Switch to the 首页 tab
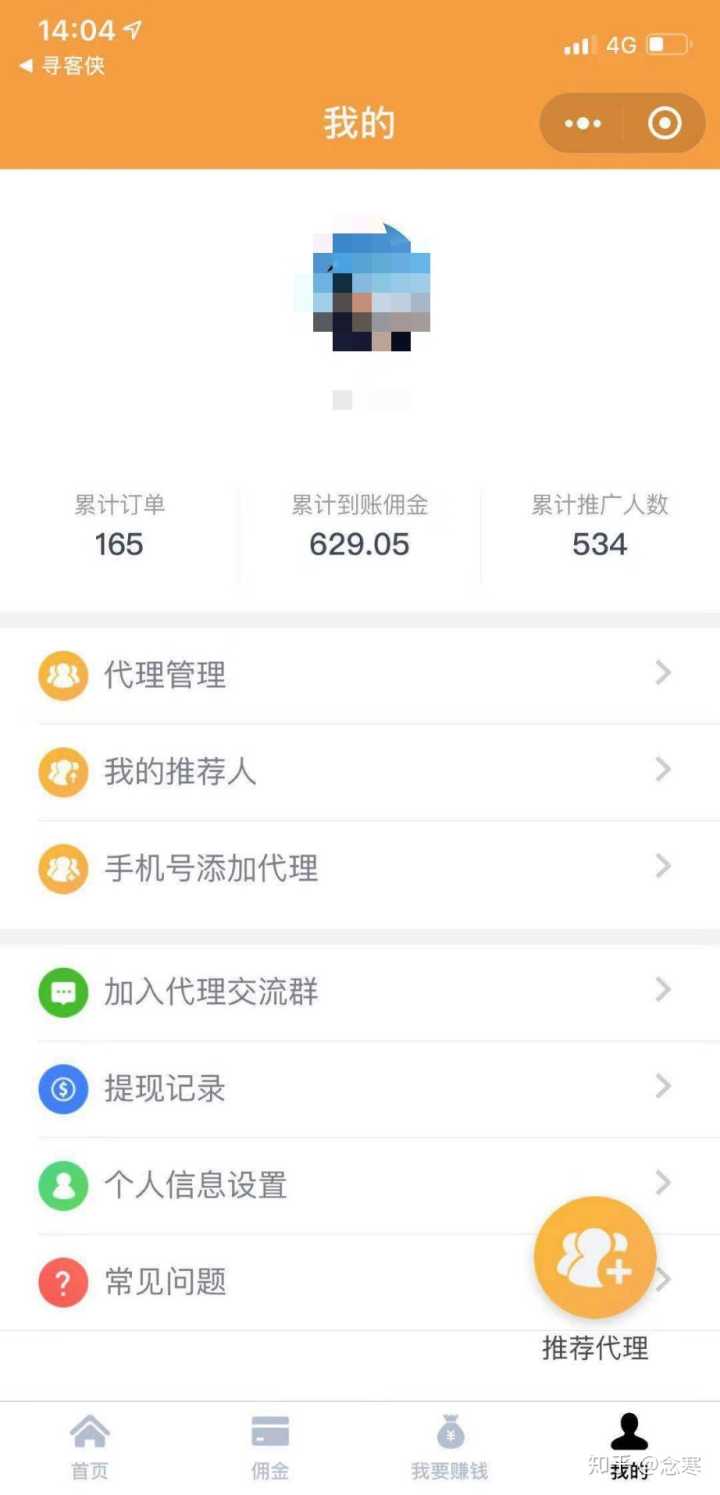Viewport: 720px width, 1495px height. click(x=90, y=1447)
